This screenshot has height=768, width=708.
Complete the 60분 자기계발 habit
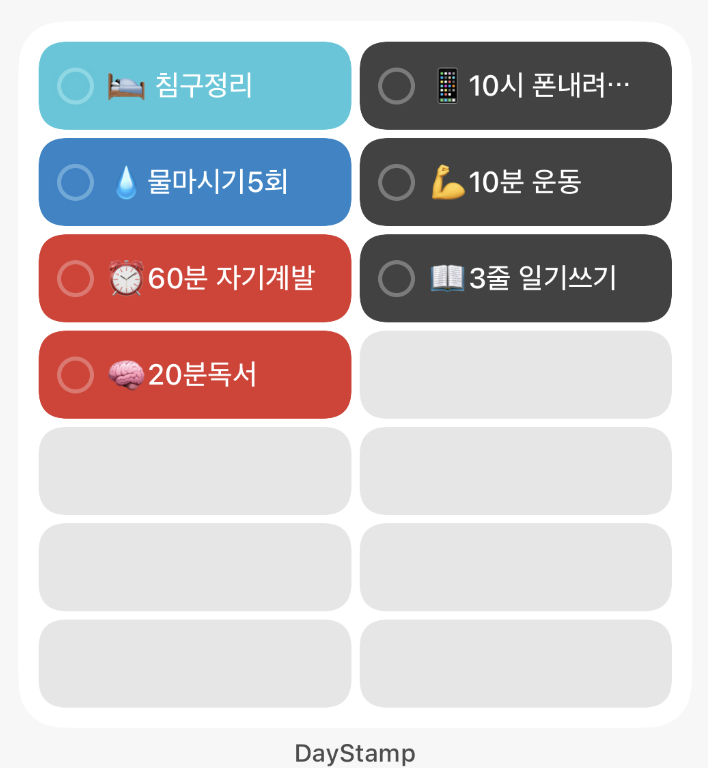[x=76, y=278]
